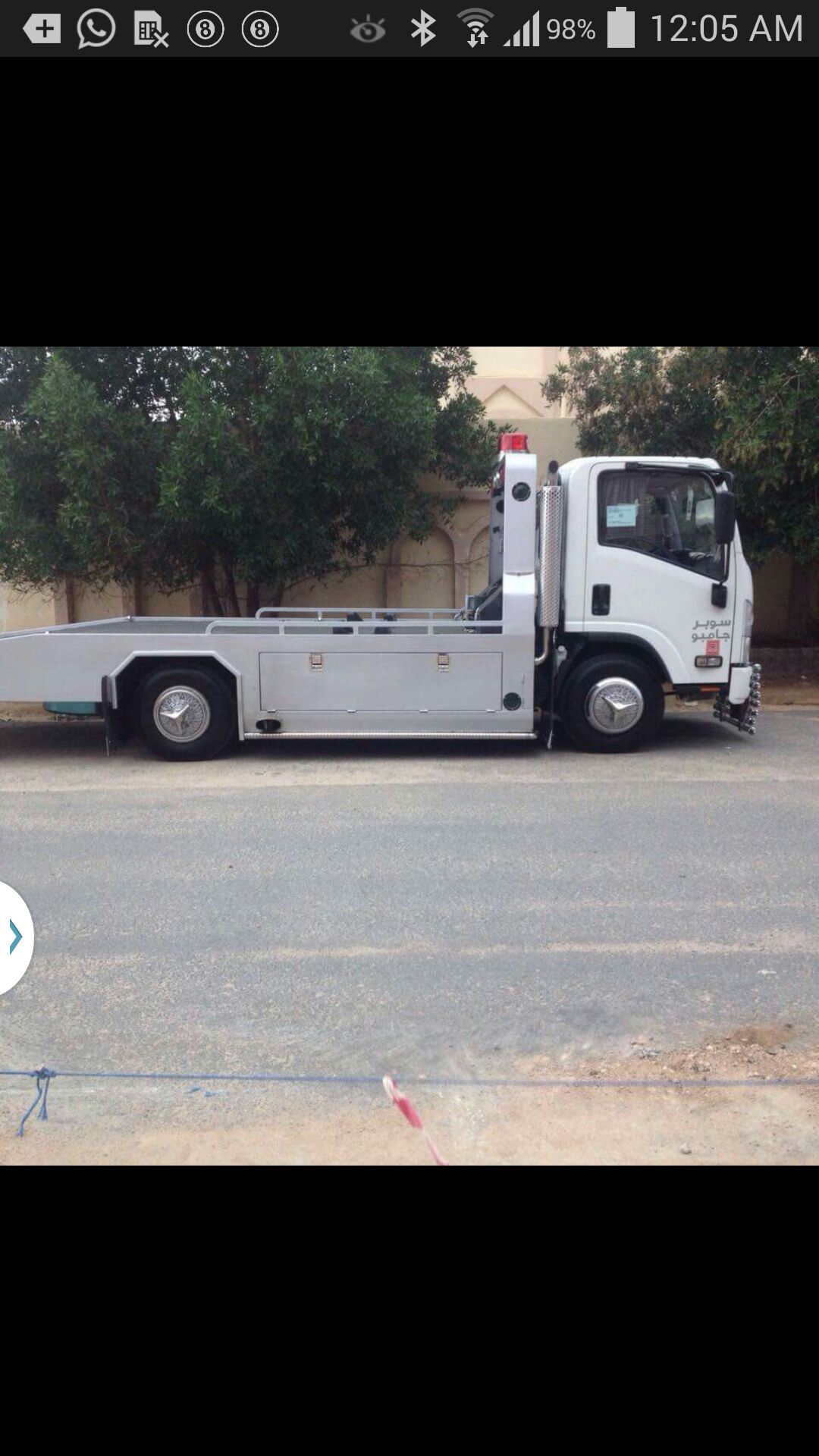819x1456 pixels.
Task: Tap the truck photo to show controls
Action: pos(409,756)
